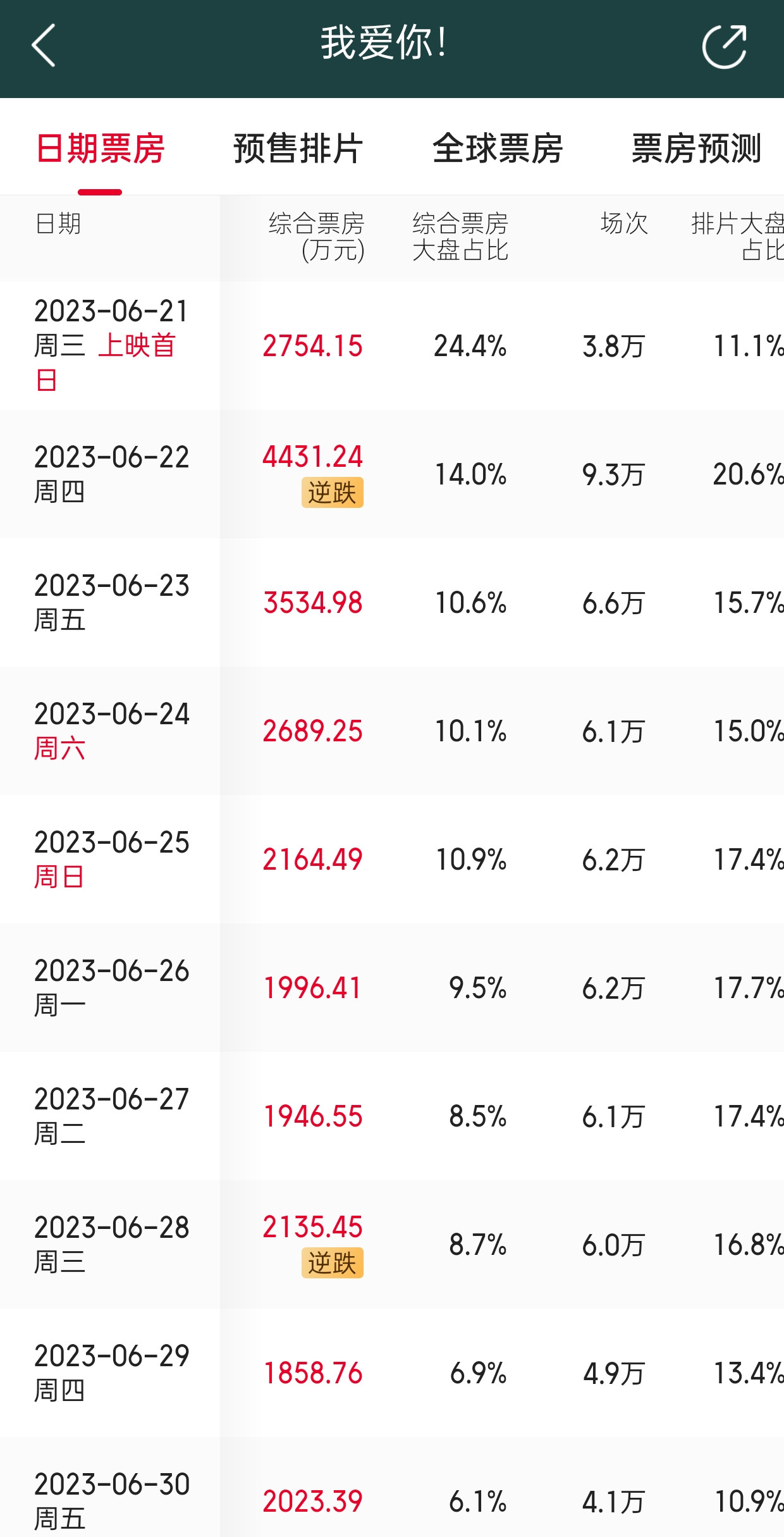The width and height of the screenshot is (784, 1537).
Task: Open the 全球票房 tab
Action: (498, 149)
